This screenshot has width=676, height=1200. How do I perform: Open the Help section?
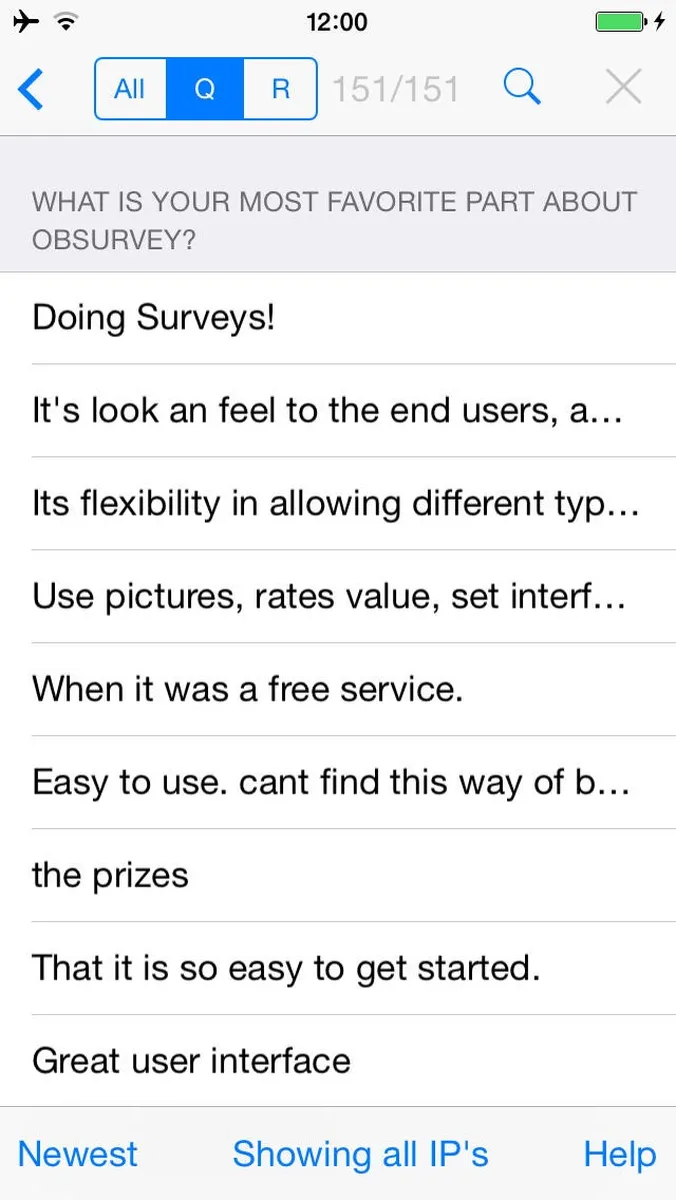pos(620,1154)
